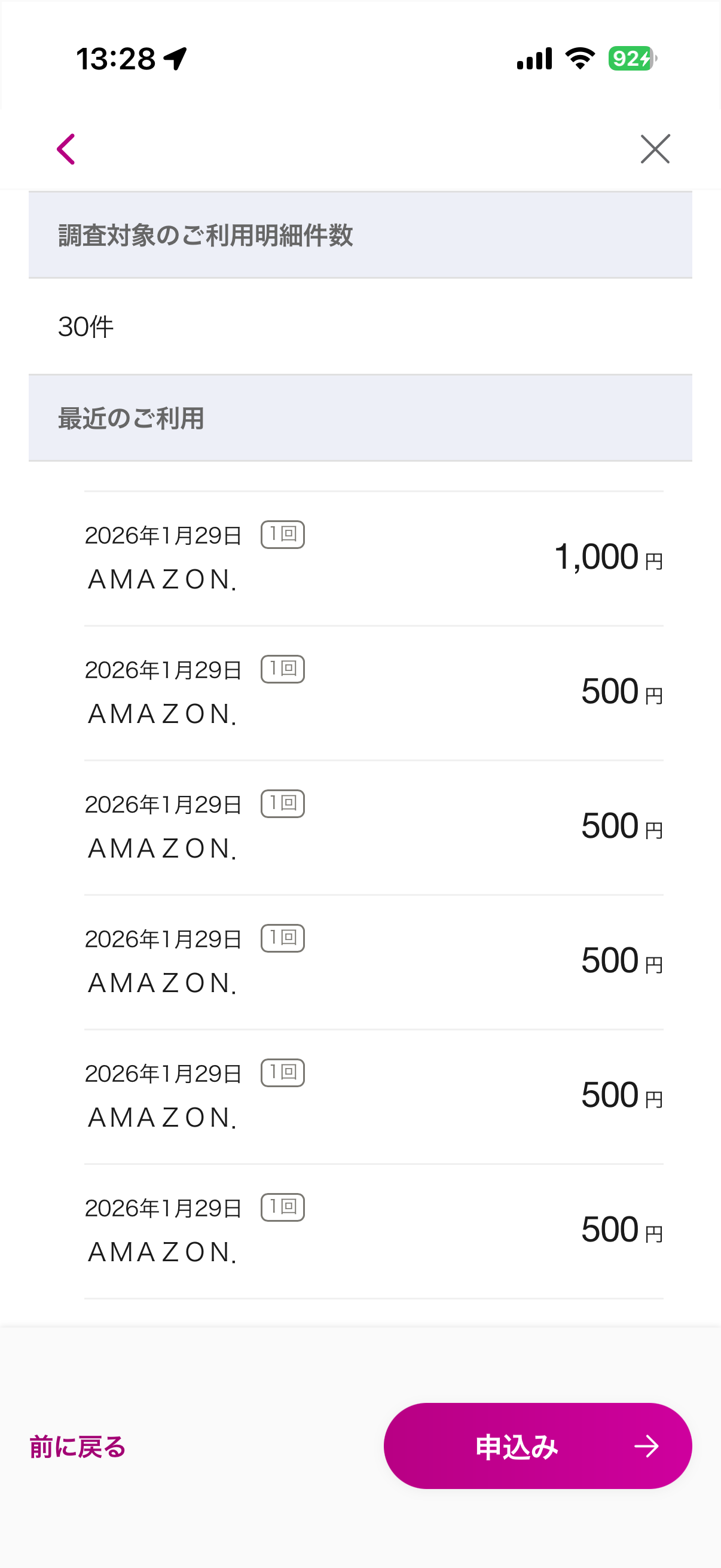Close this screen with the X
The height and width of the screenshot is (1568, 721).
pos(655,149)
